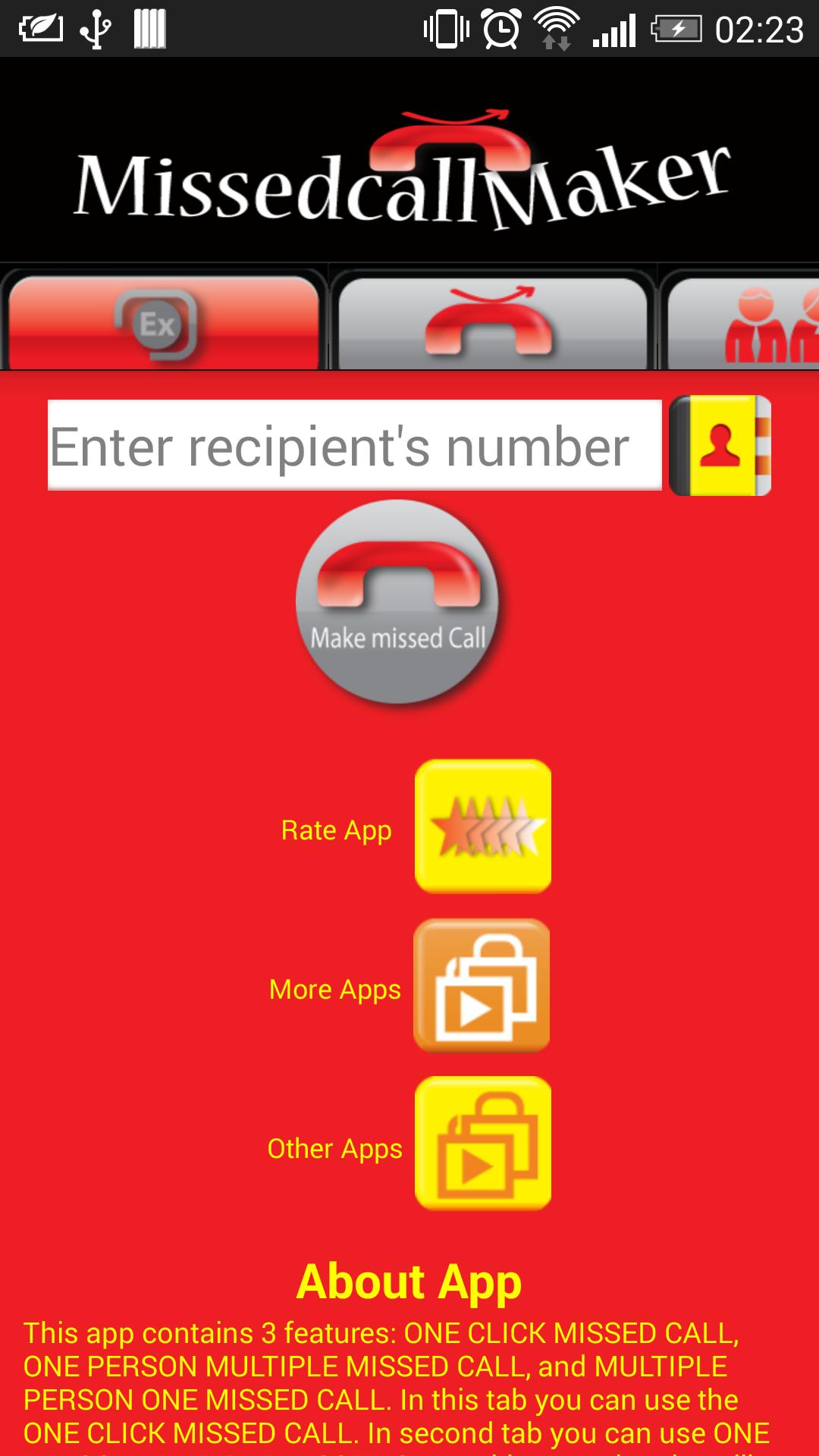Tap the Enter recipient's number field

pos(356,444)
